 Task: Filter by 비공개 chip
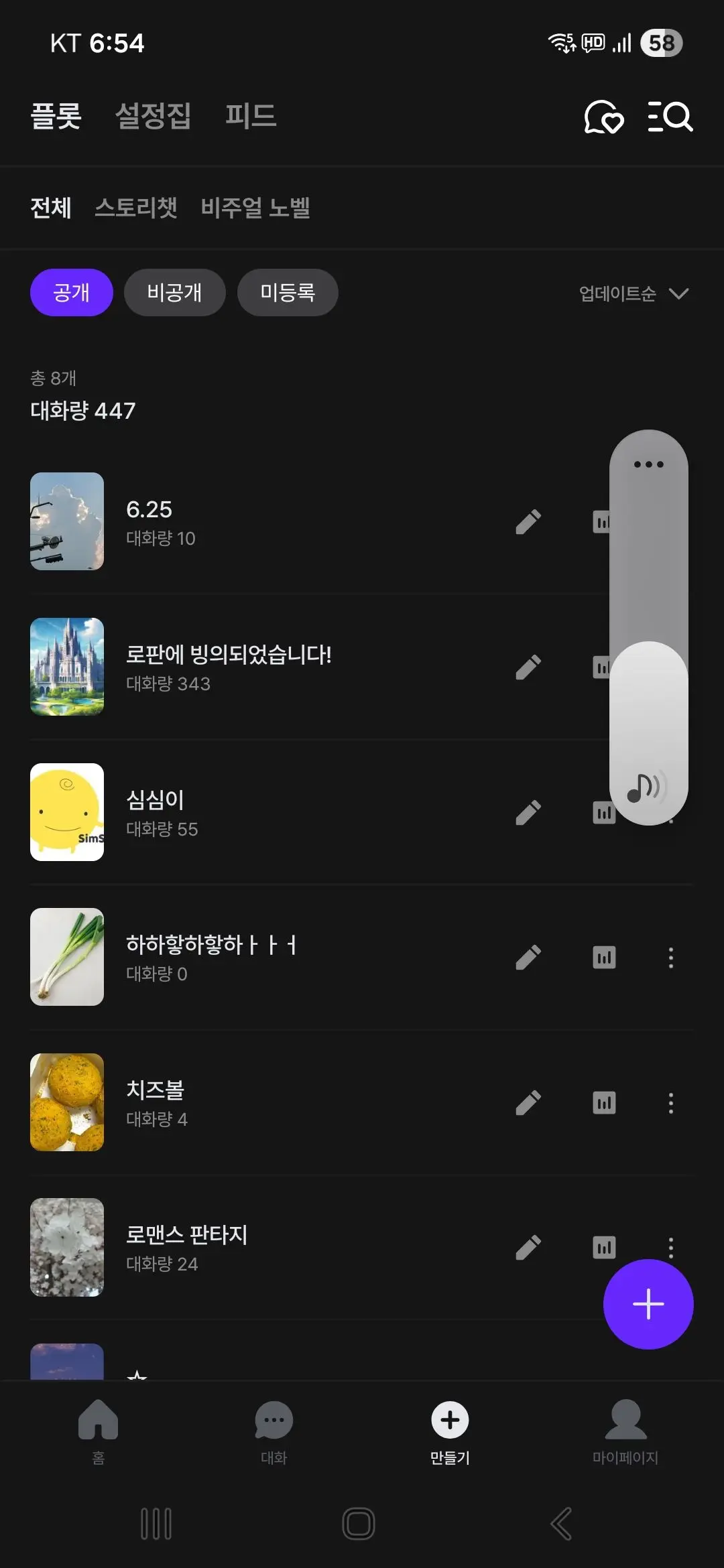(175, 292)
